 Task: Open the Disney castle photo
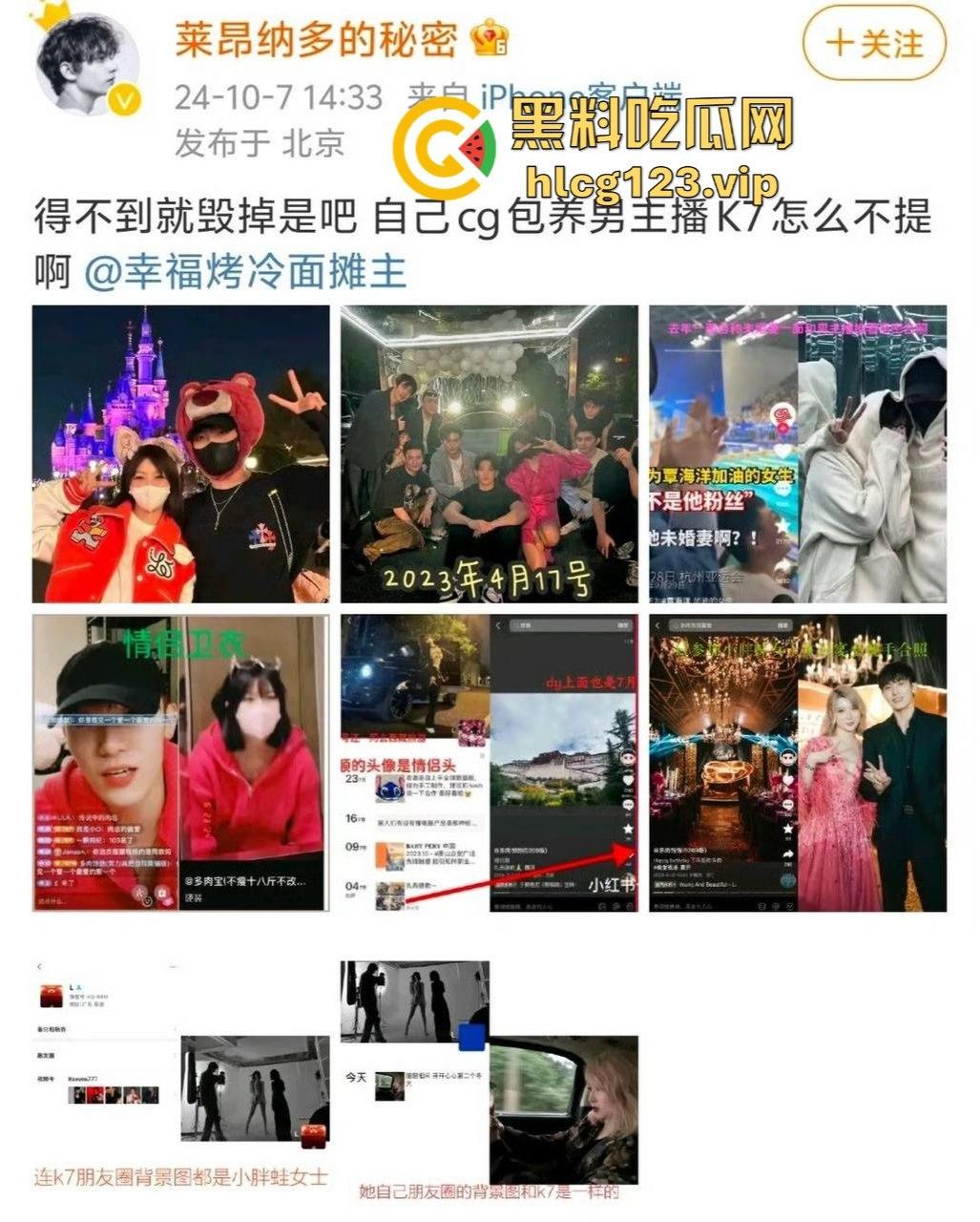coord(180,453)
